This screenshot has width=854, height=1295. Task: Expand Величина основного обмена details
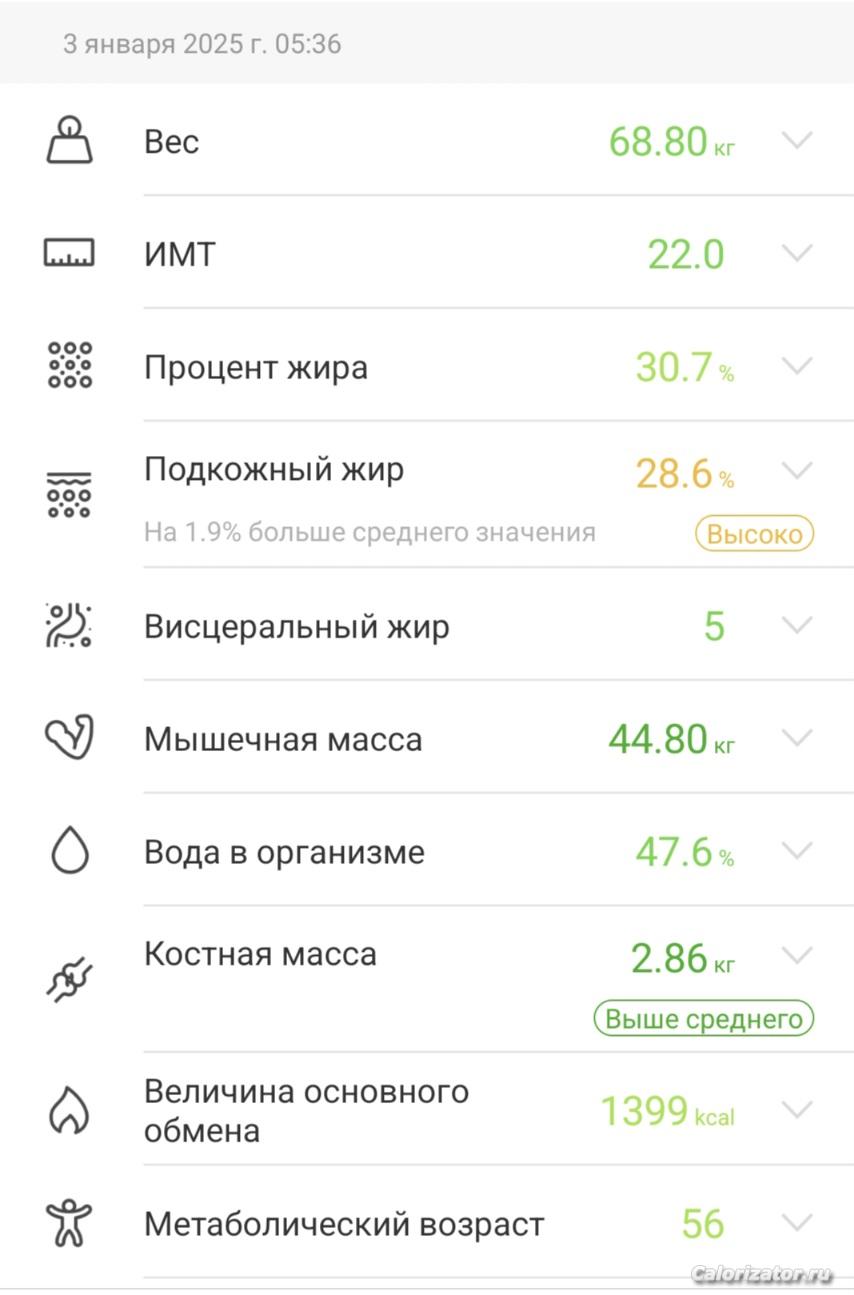(x=796, y=1110)
